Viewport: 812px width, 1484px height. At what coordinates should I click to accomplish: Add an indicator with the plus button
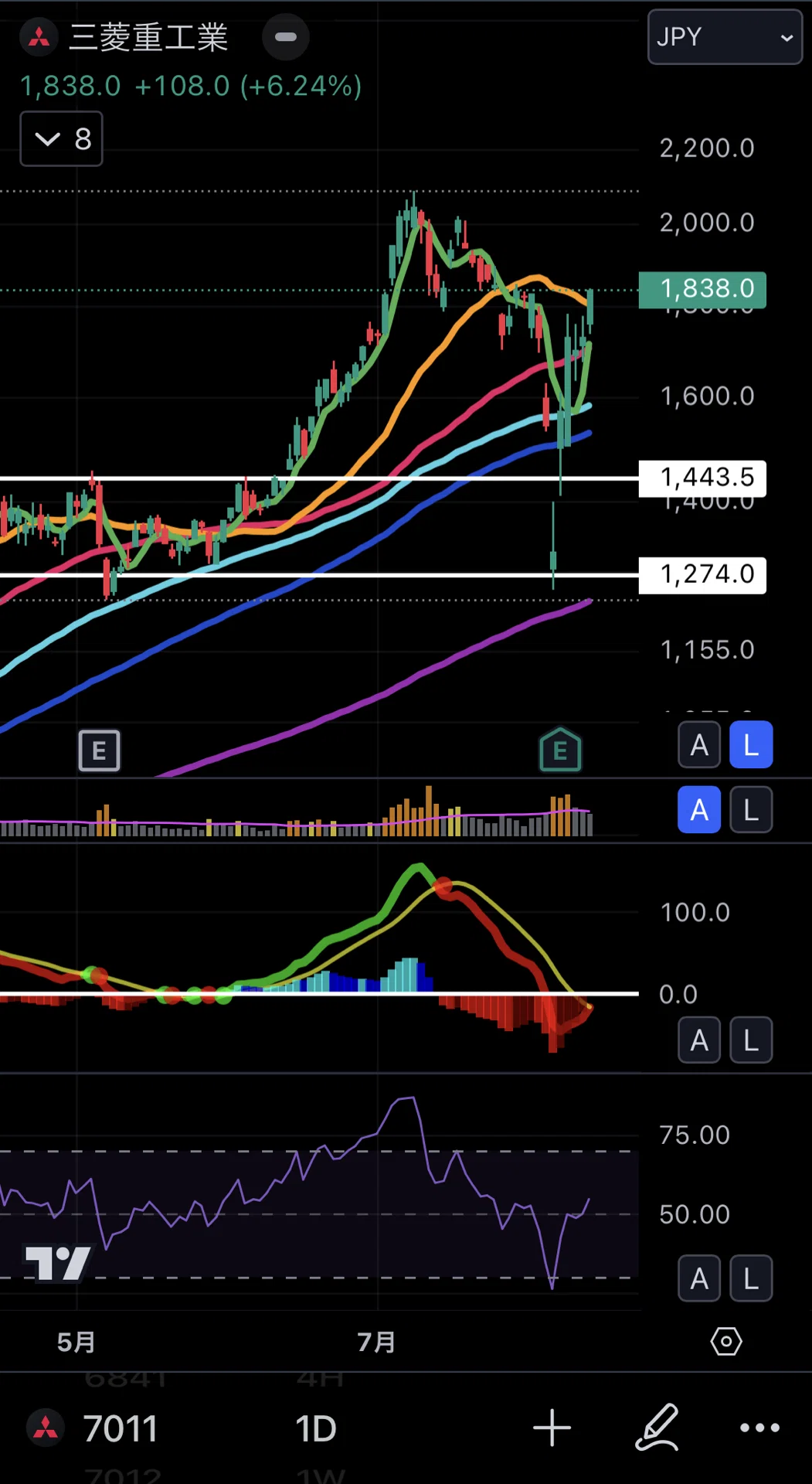pos(552,1428)
